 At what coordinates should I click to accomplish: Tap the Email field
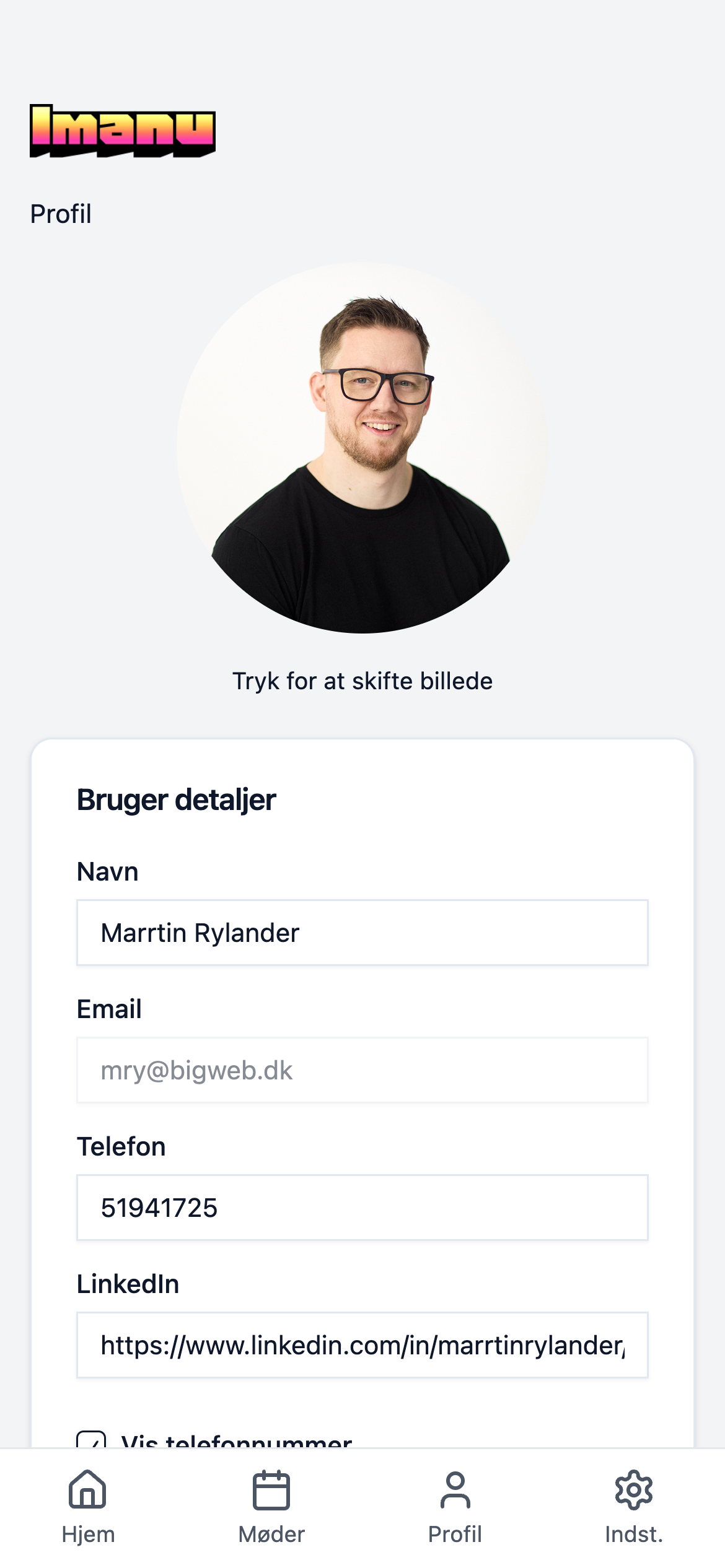point(362,1070)
